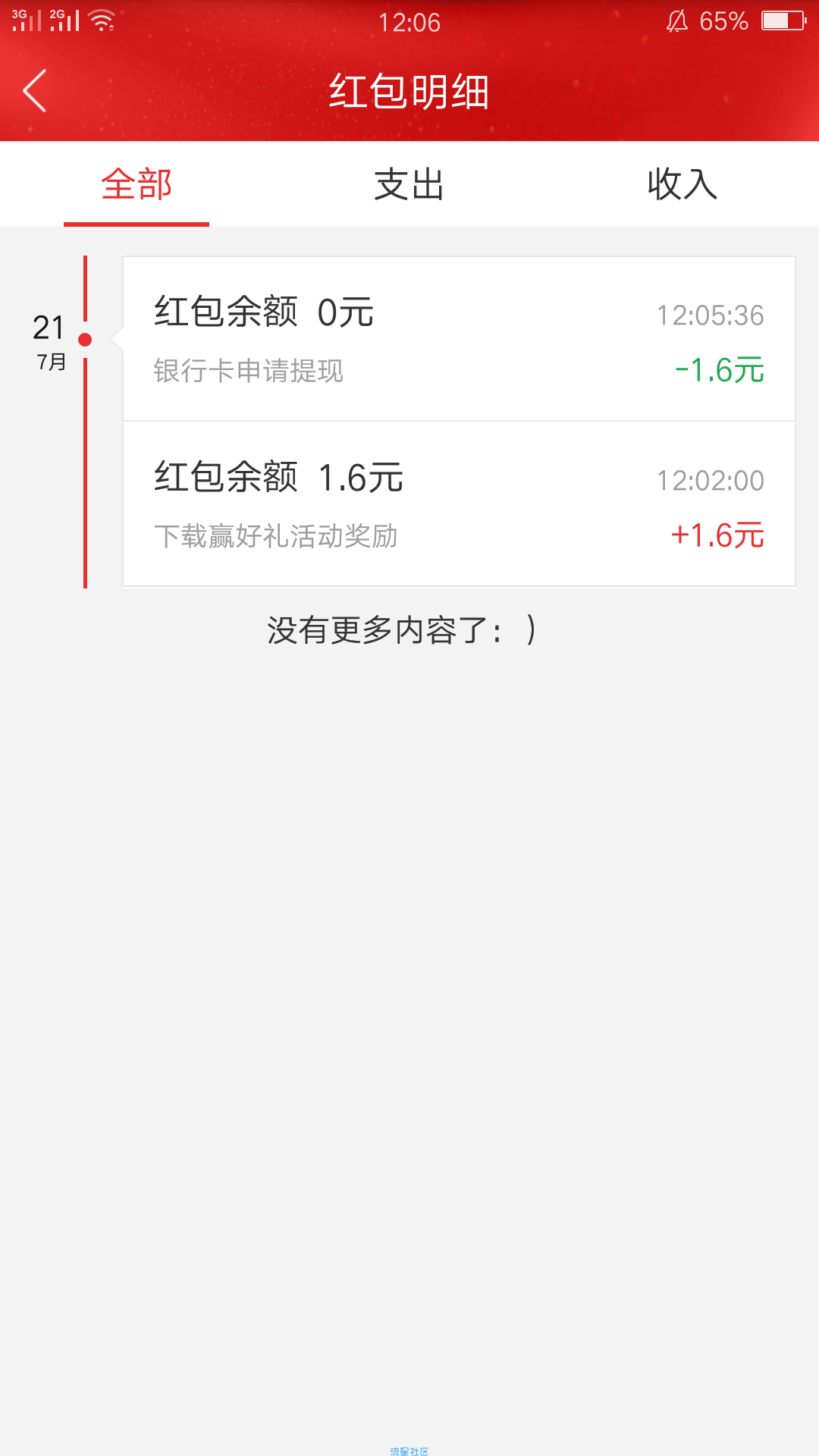Image resolution: width=819 pixels, height=1456 pixels.
Task: Select the 全部 tab
Action: pyautogui.click(x=136, y=184)
